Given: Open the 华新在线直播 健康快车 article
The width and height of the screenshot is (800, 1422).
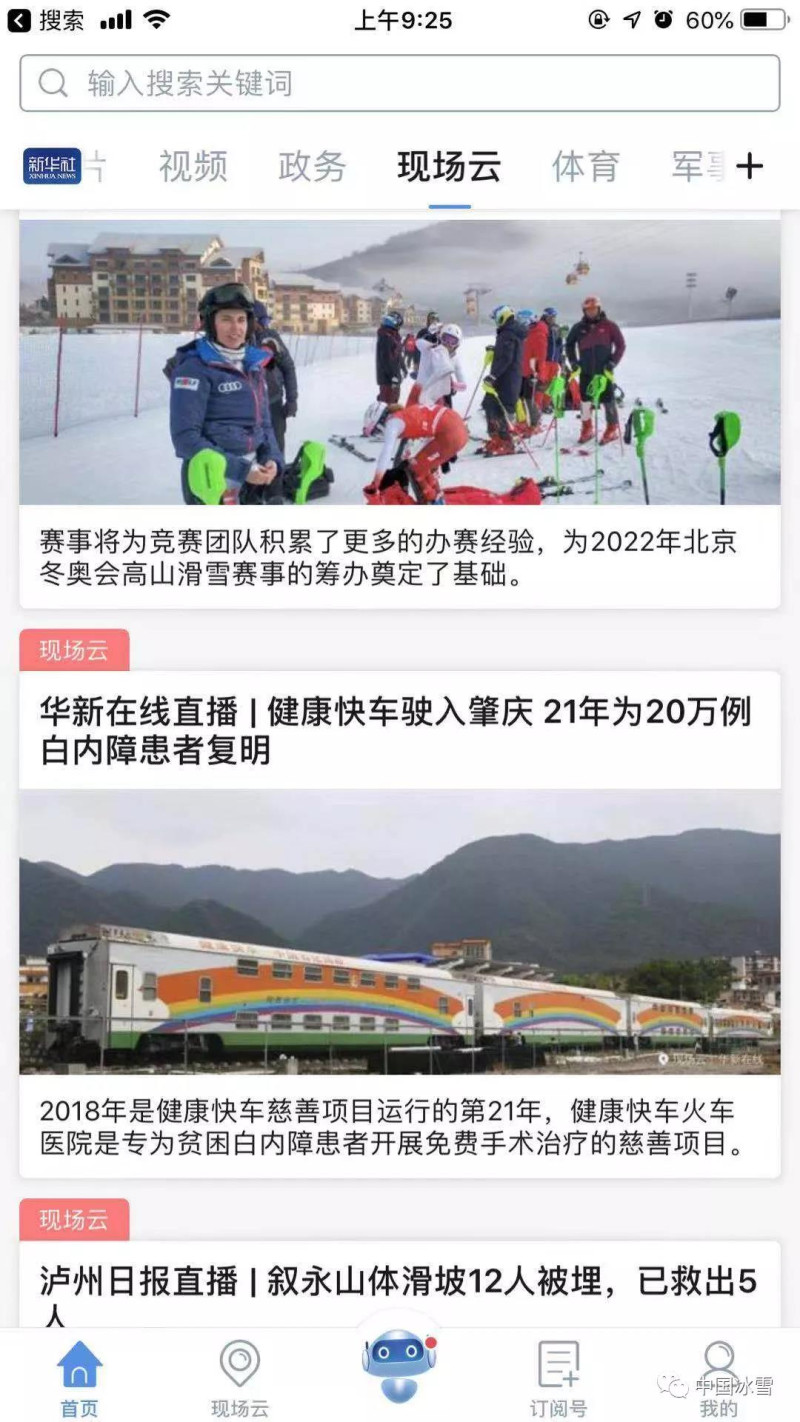Looking at the screenshot, I should (395, 730).
